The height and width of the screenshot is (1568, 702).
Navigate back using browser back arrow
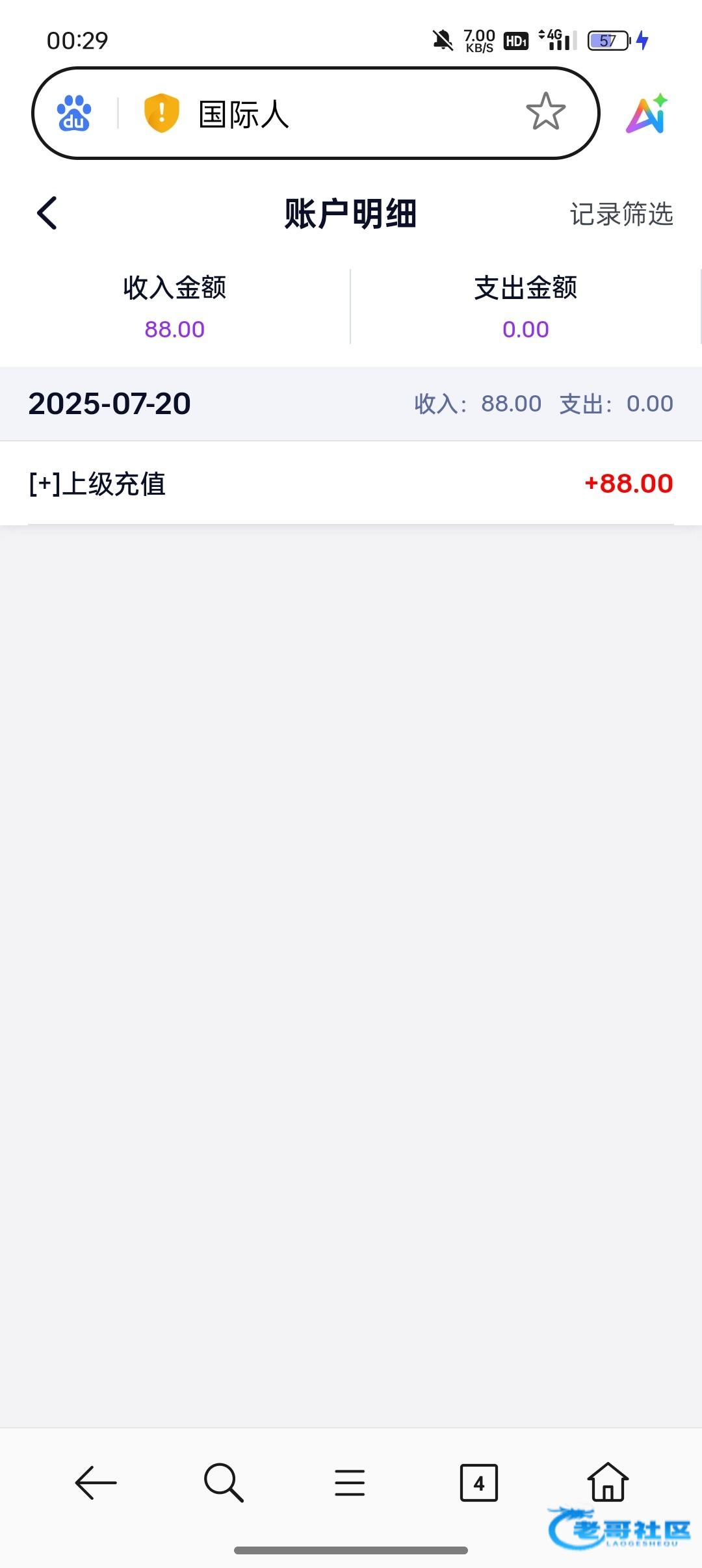(96, 1483)
